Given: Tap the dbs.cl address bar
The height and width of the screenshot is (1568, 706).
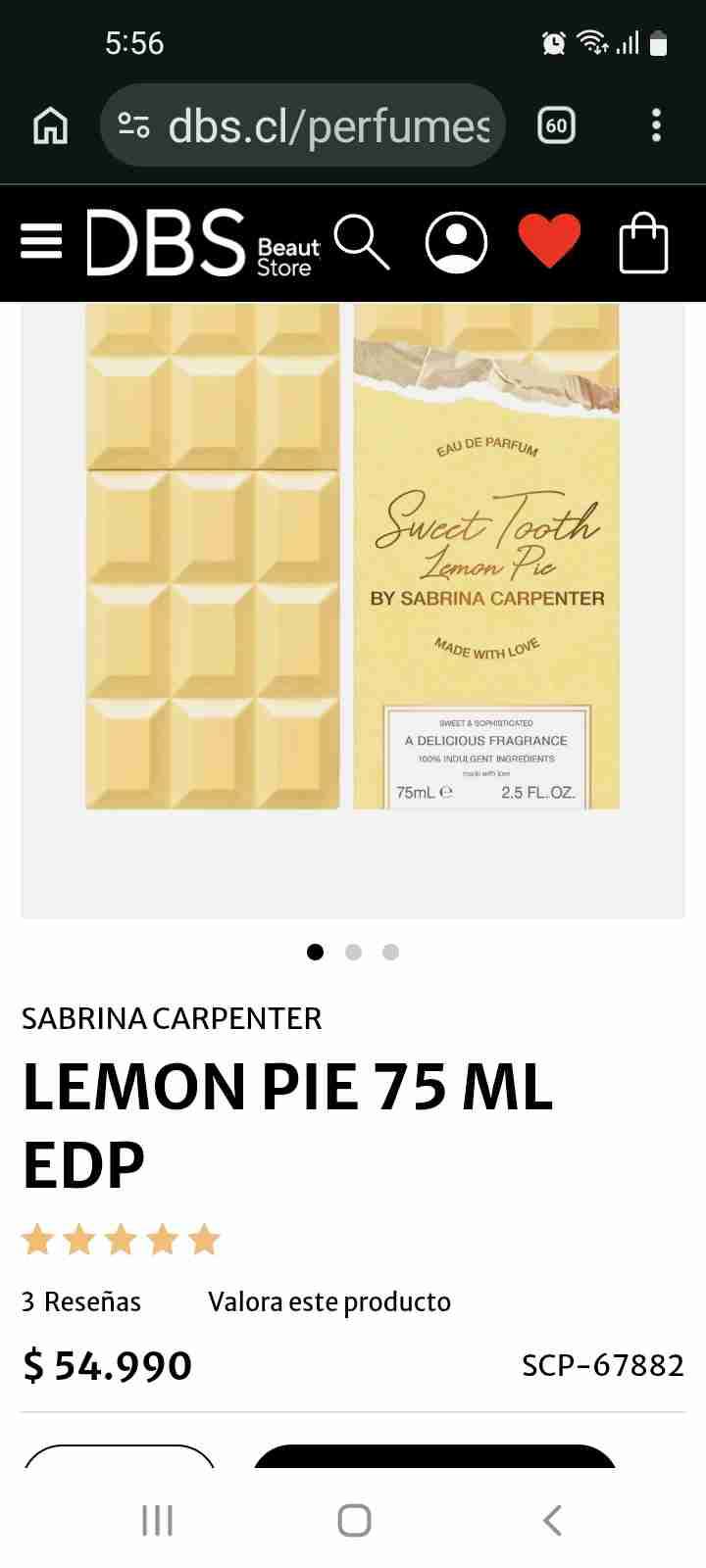Looking at the screenshot, I should tap(304, 125).
